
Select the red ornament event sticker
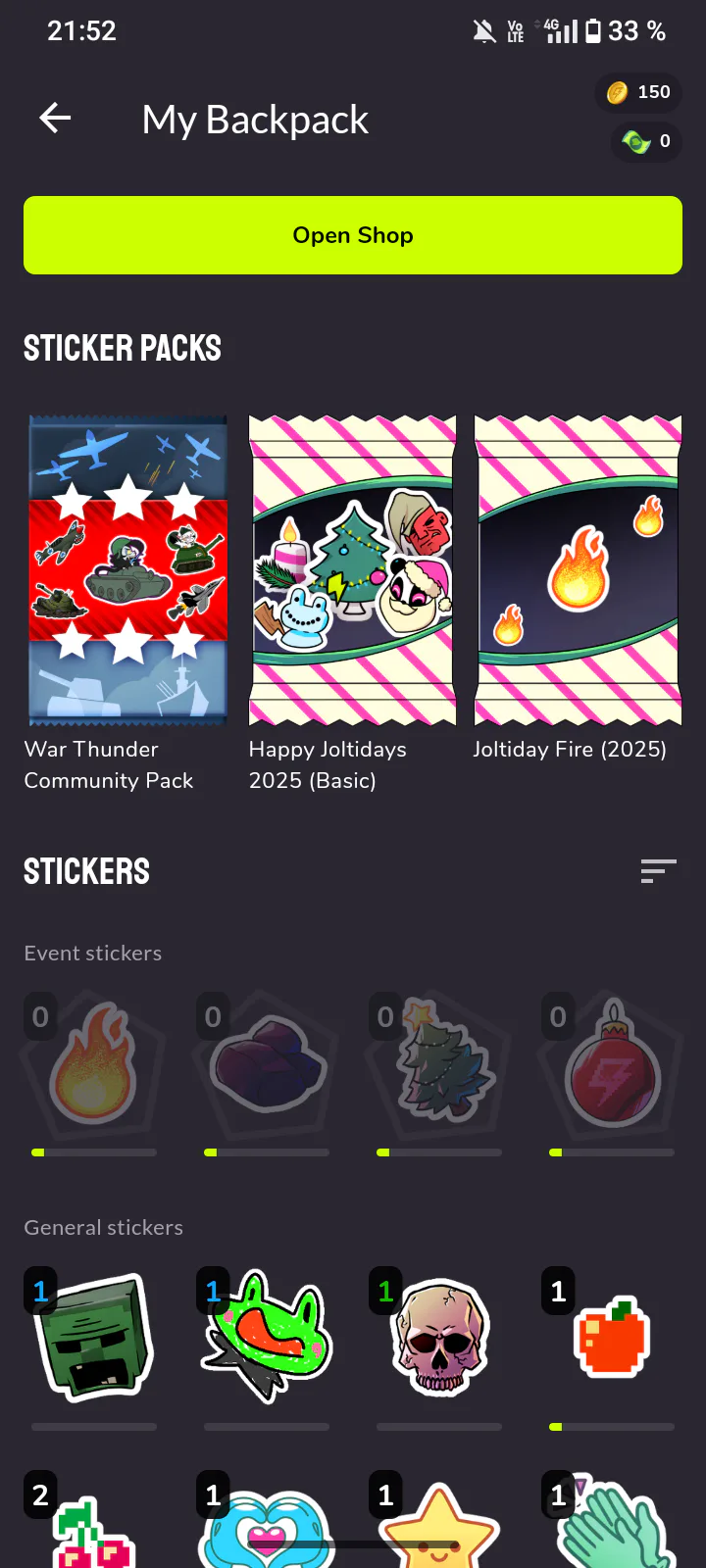[x=612, y=1065]
